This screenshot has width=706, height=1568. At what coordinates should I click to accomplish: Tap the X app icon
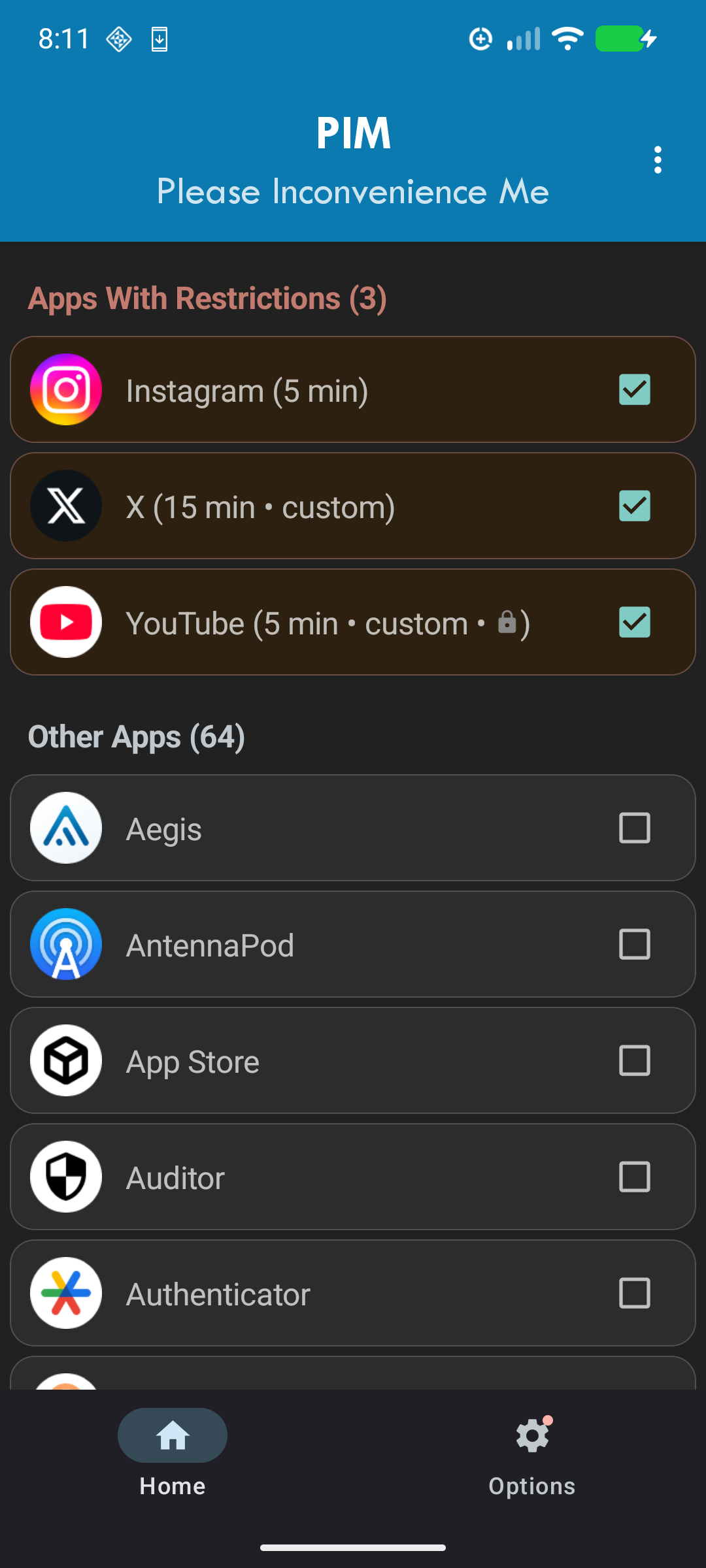pyautogui.click(x=65, y=506)
